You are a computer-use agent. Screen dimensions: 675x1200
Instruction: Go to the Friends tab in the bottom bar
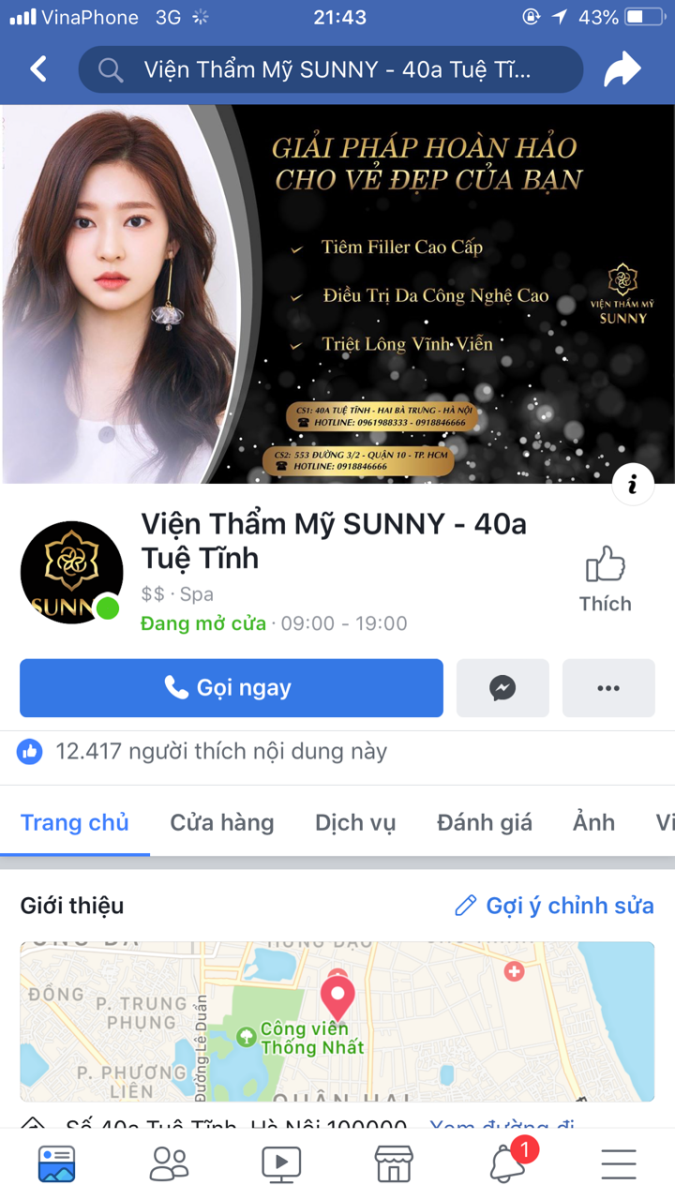169,1163
